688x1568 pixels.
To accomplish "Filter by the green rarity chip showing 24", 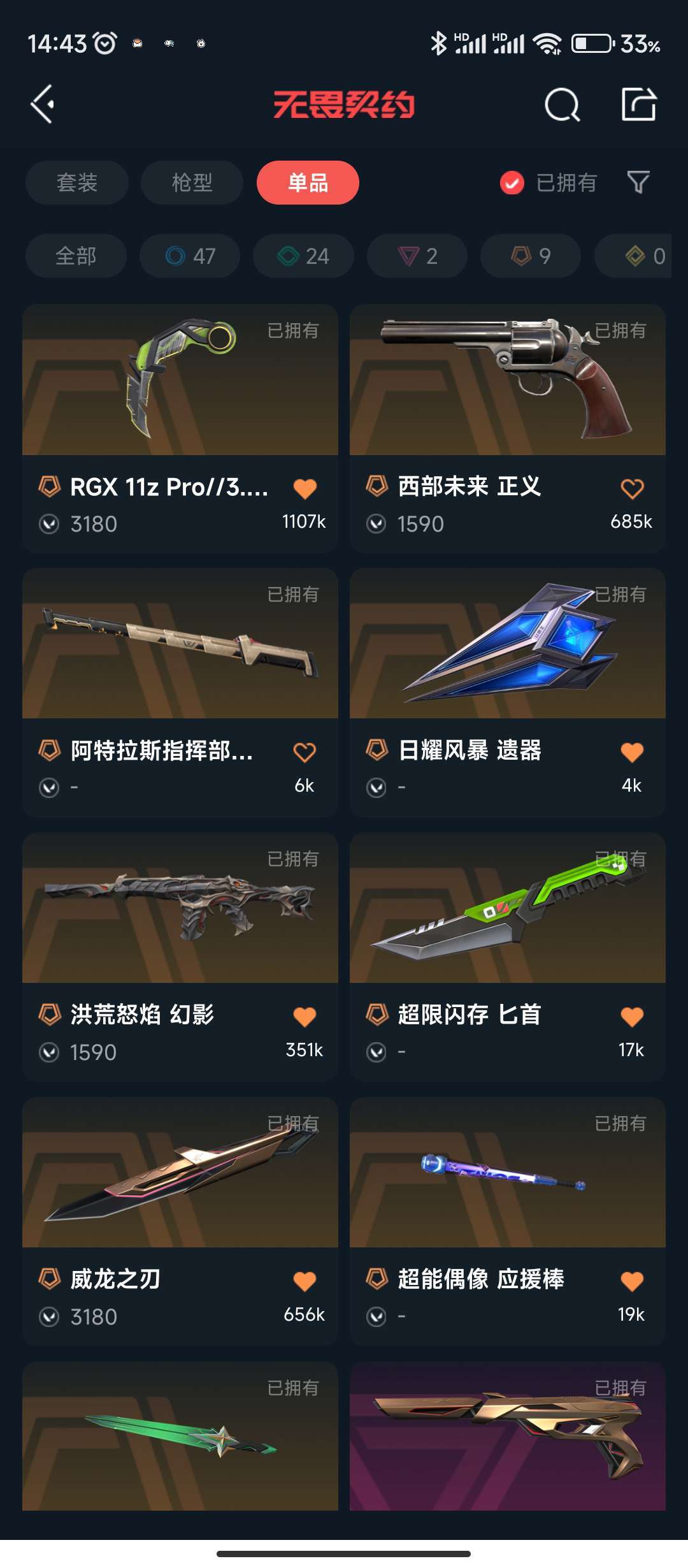I will point(303,256).
